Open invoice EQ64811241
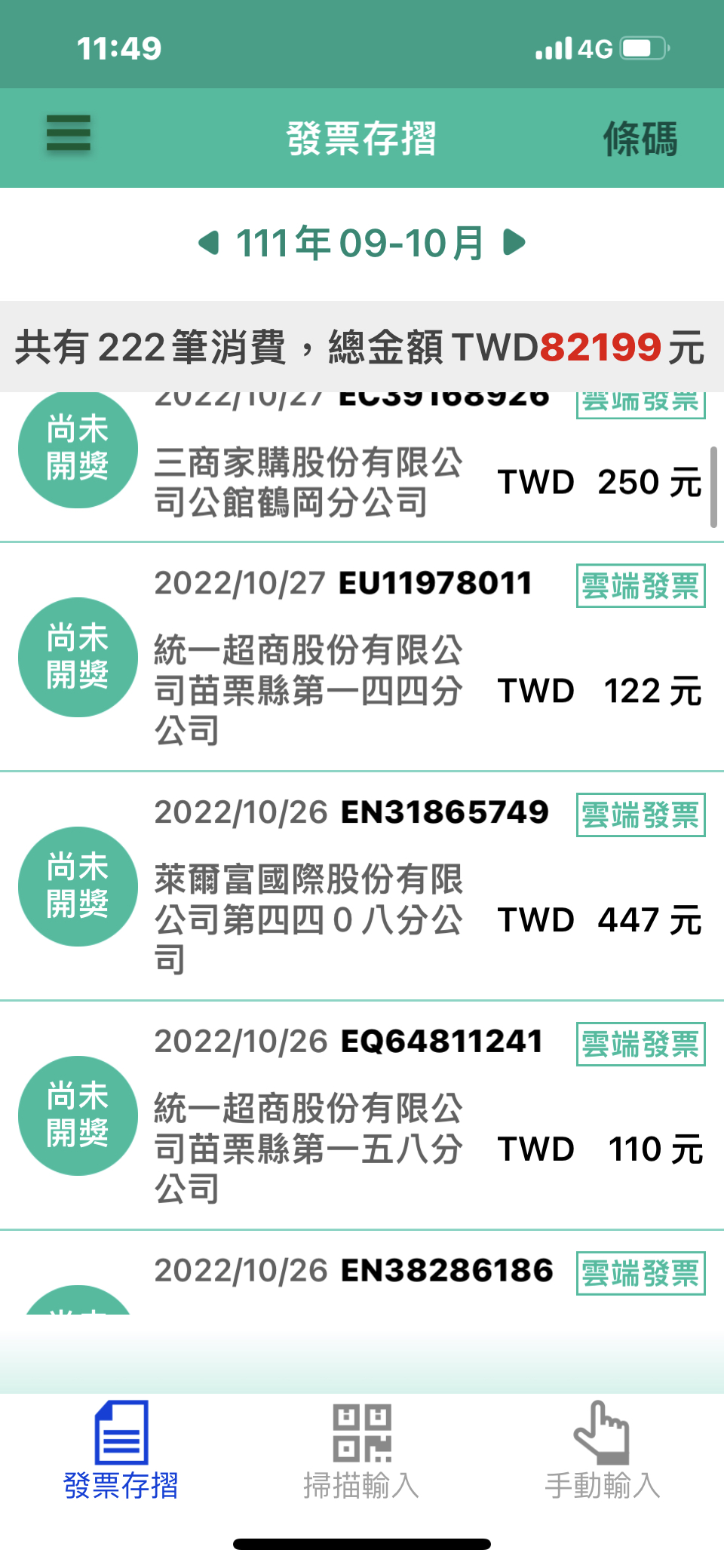The image size is (724, 1568). click(x=362, y=1115)
